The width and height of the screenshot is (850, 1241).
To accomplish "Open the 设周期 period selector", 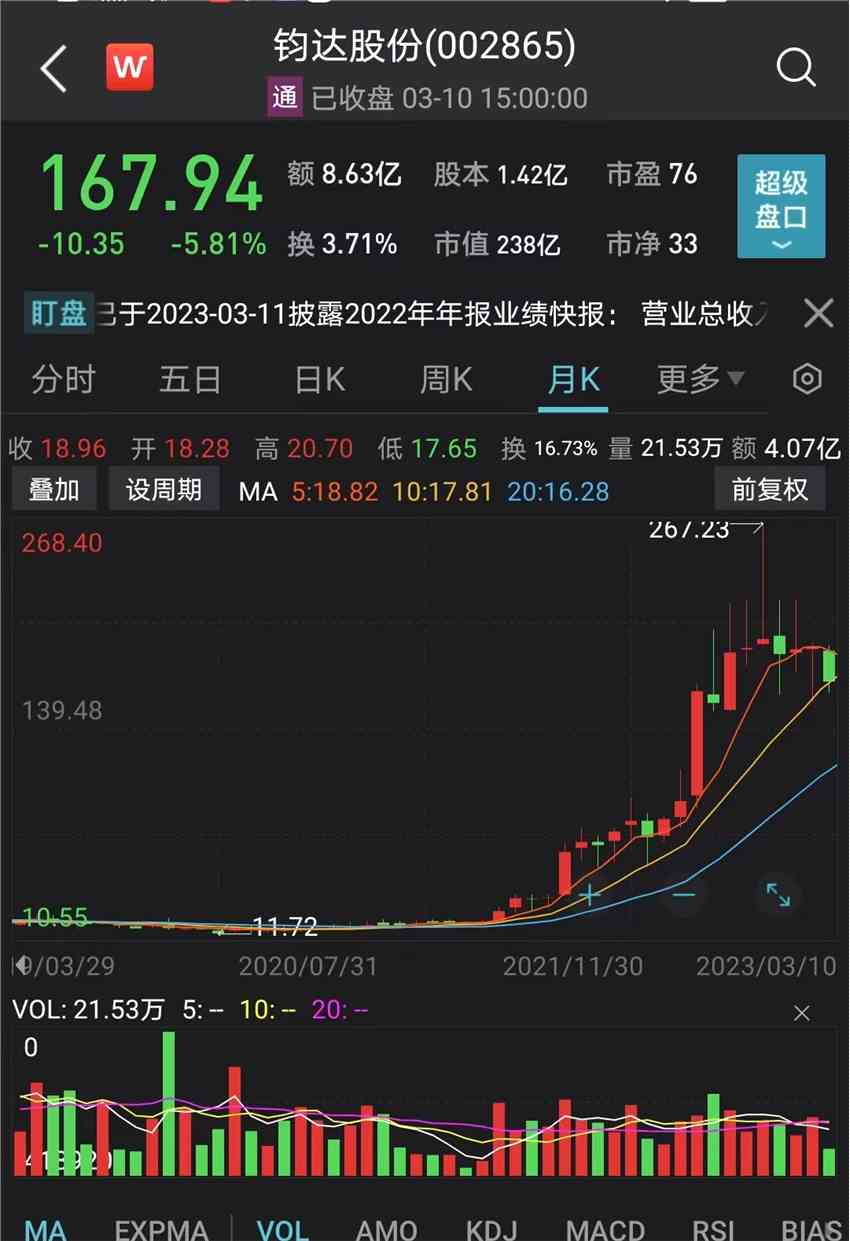I will pyautogui.click(x=163, y=488).
